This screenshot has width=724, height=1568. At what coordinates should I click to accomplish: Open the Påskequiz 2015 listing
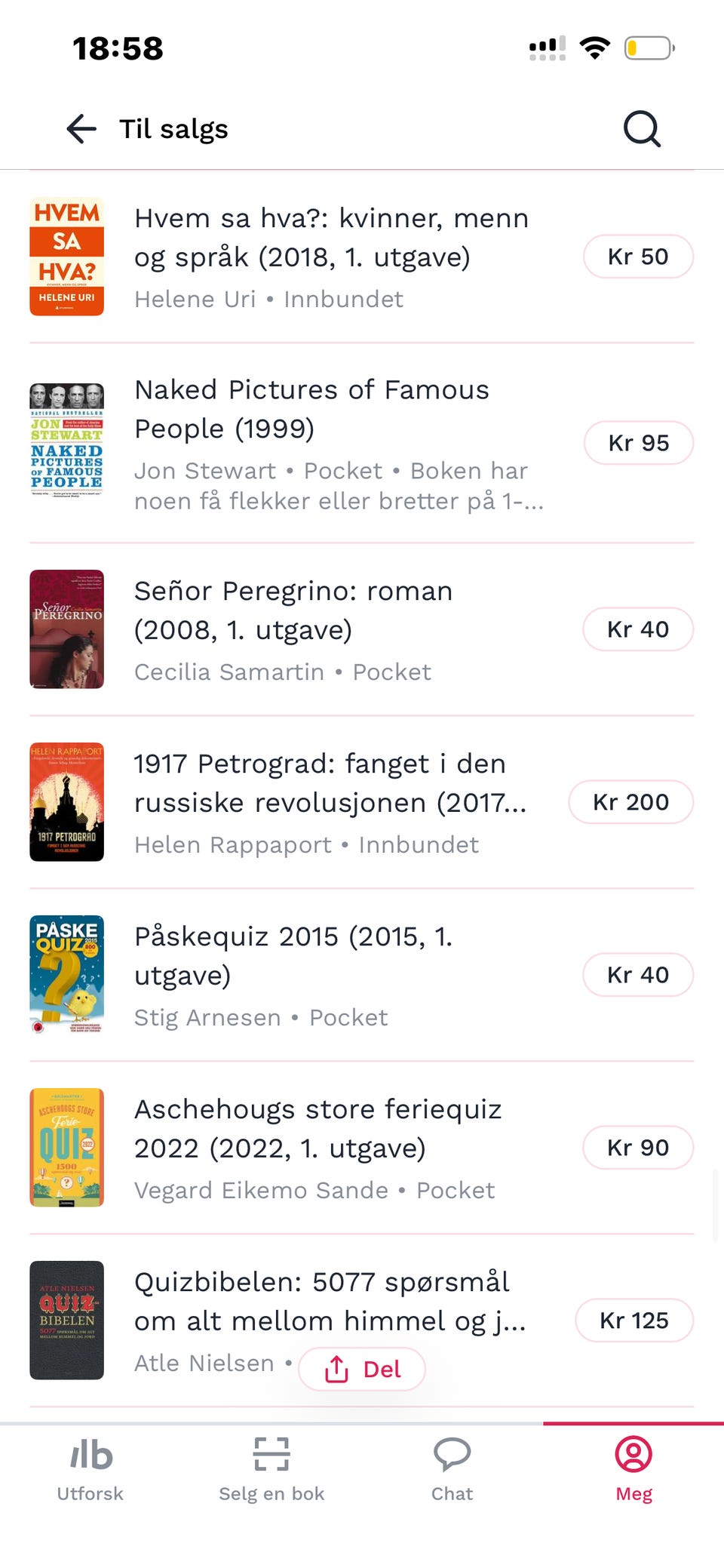pyautogui.click(x=362, y=975)
